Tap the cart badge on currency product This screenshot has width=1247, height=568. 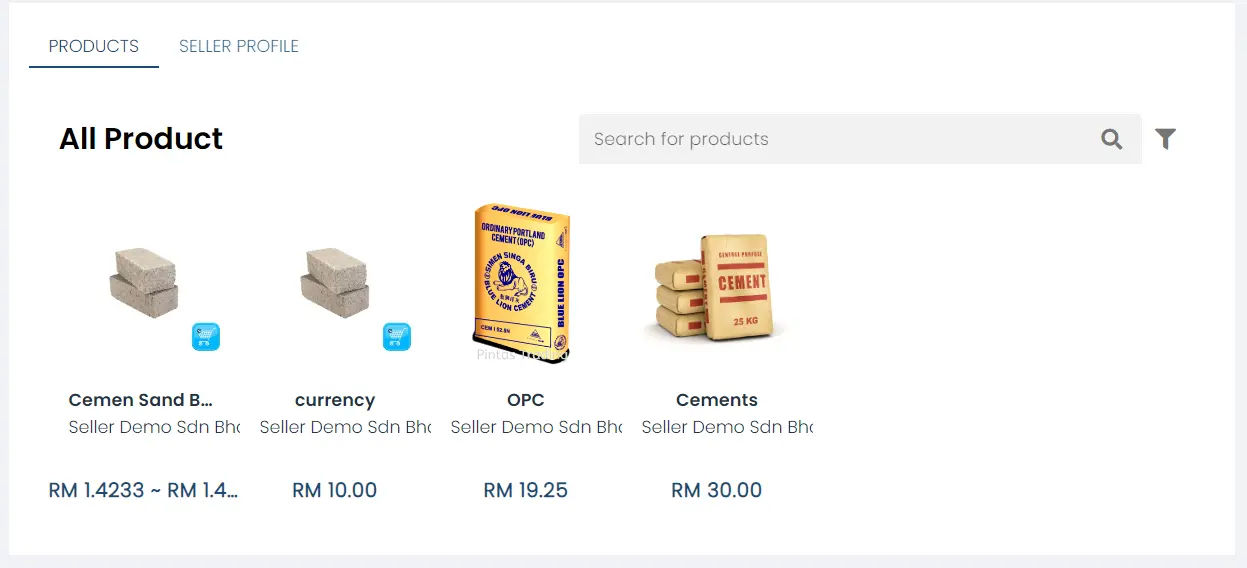[x=397, y=337]
